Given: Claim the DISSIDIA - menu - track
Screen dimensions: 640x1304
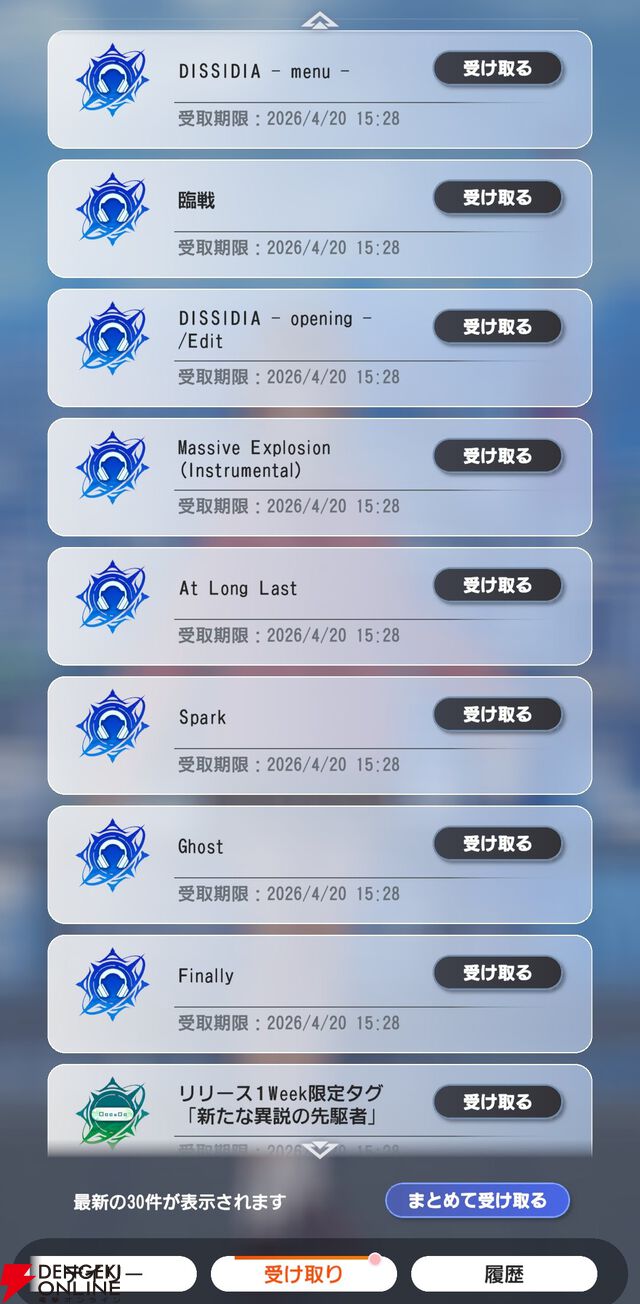Looking at the screenshot, I should pos(497,69).
